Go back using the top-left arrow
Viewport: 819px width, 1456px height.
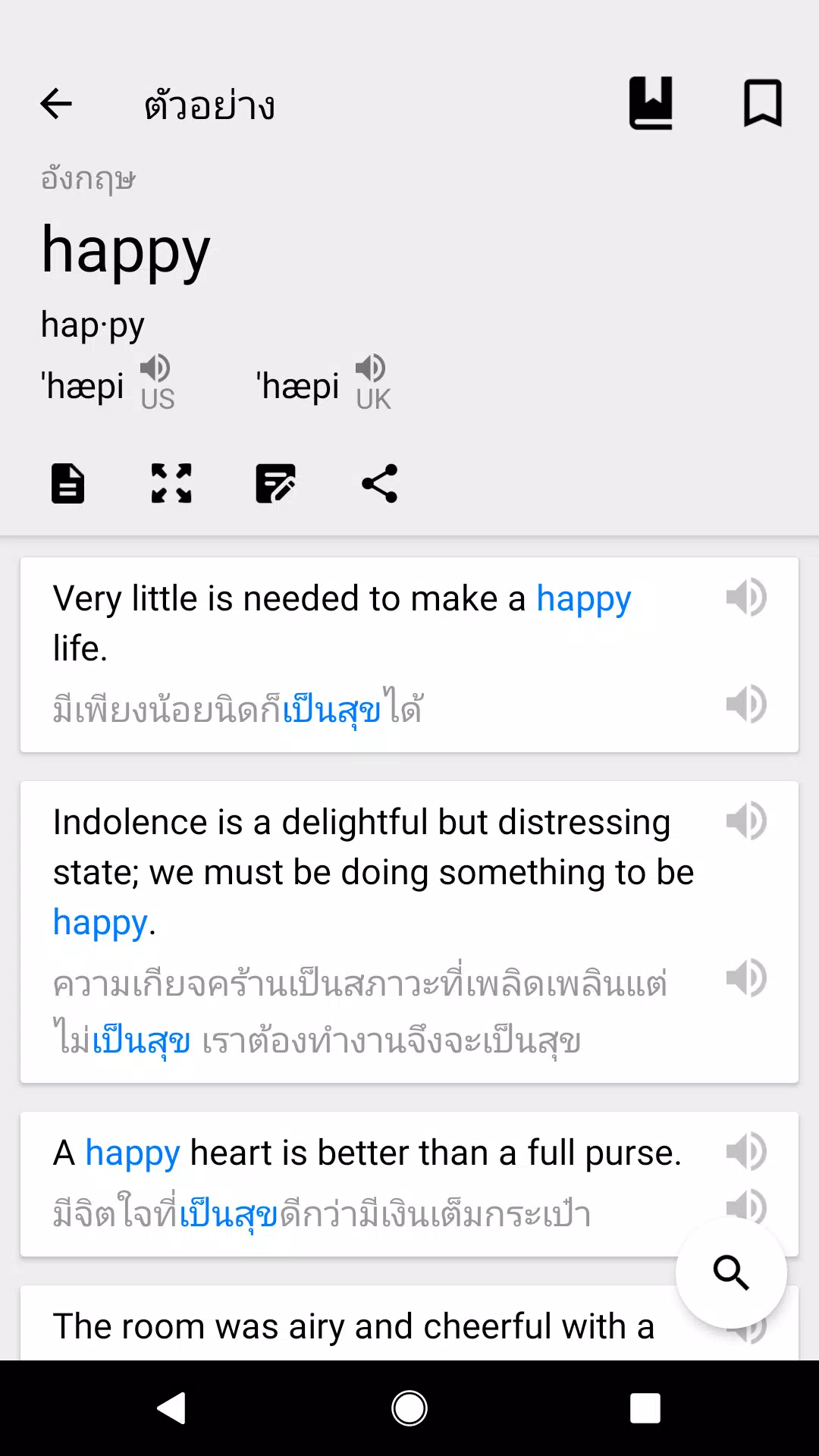[56, 104]
